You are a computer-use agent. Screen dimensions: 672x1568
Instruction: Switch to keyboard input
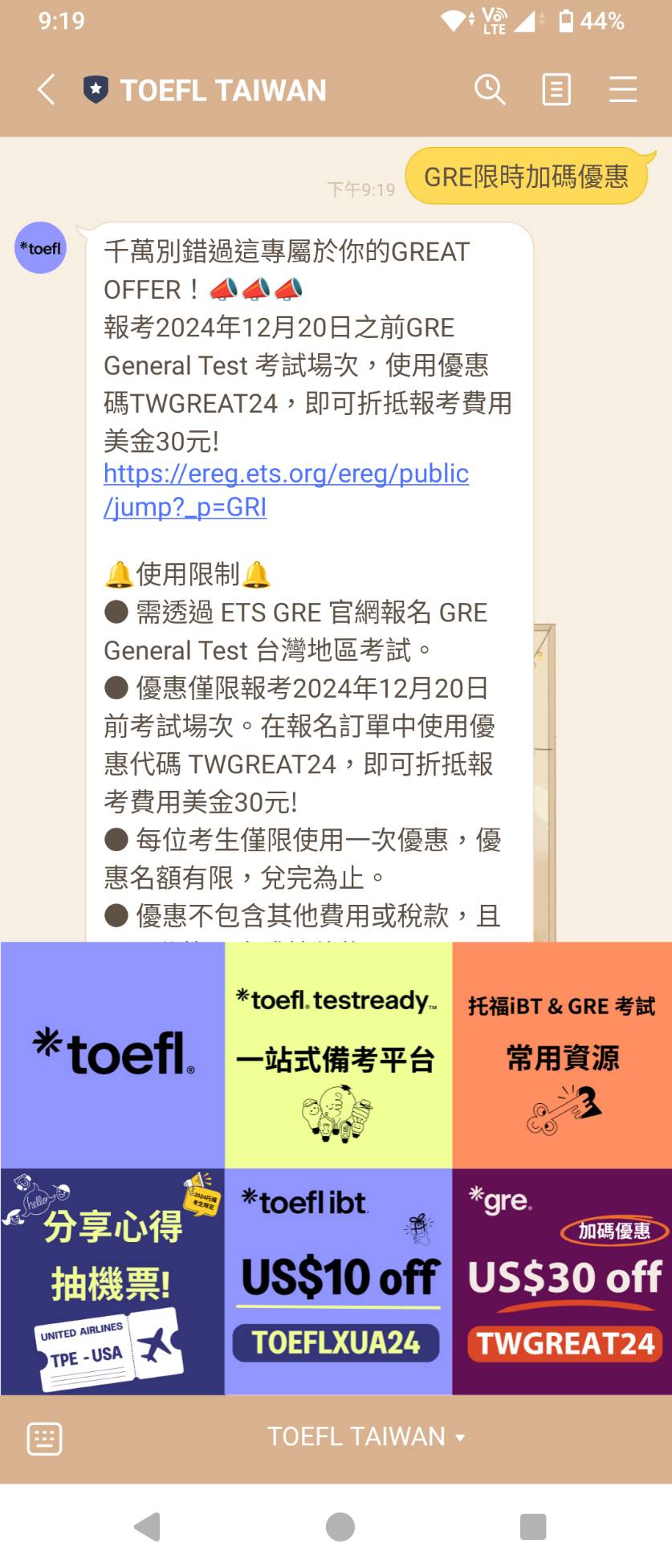(44, 1438)
